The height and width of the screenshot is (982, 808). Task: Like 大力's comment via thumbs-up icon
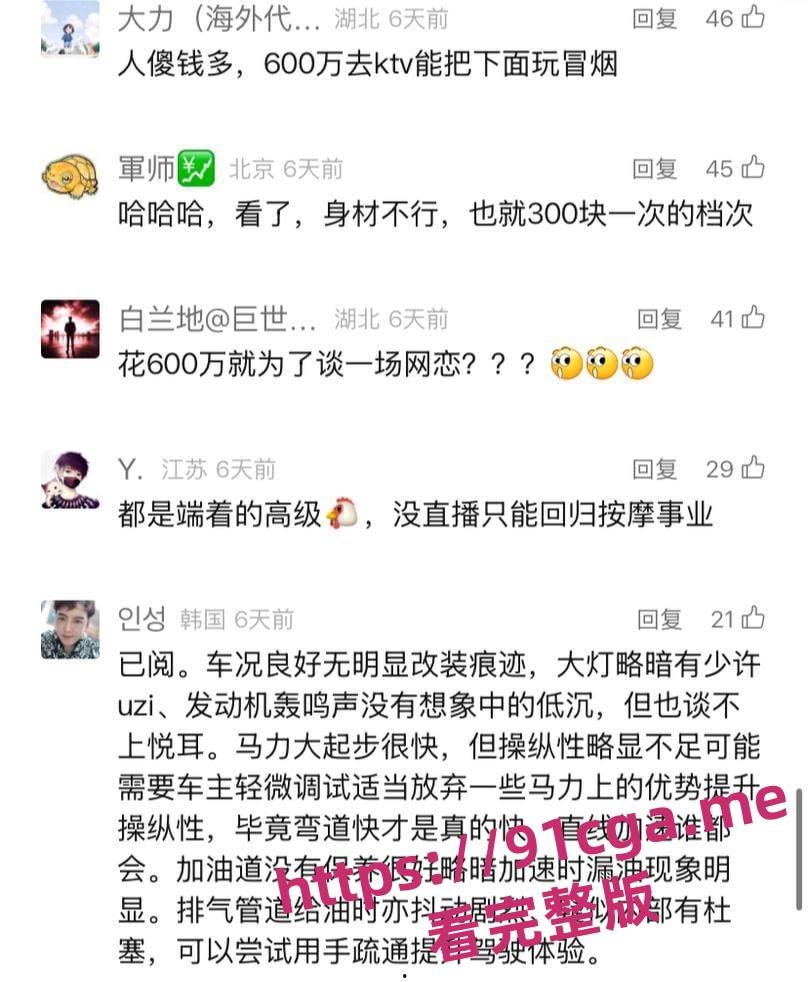pyautogui.click(x=755, y=17)
